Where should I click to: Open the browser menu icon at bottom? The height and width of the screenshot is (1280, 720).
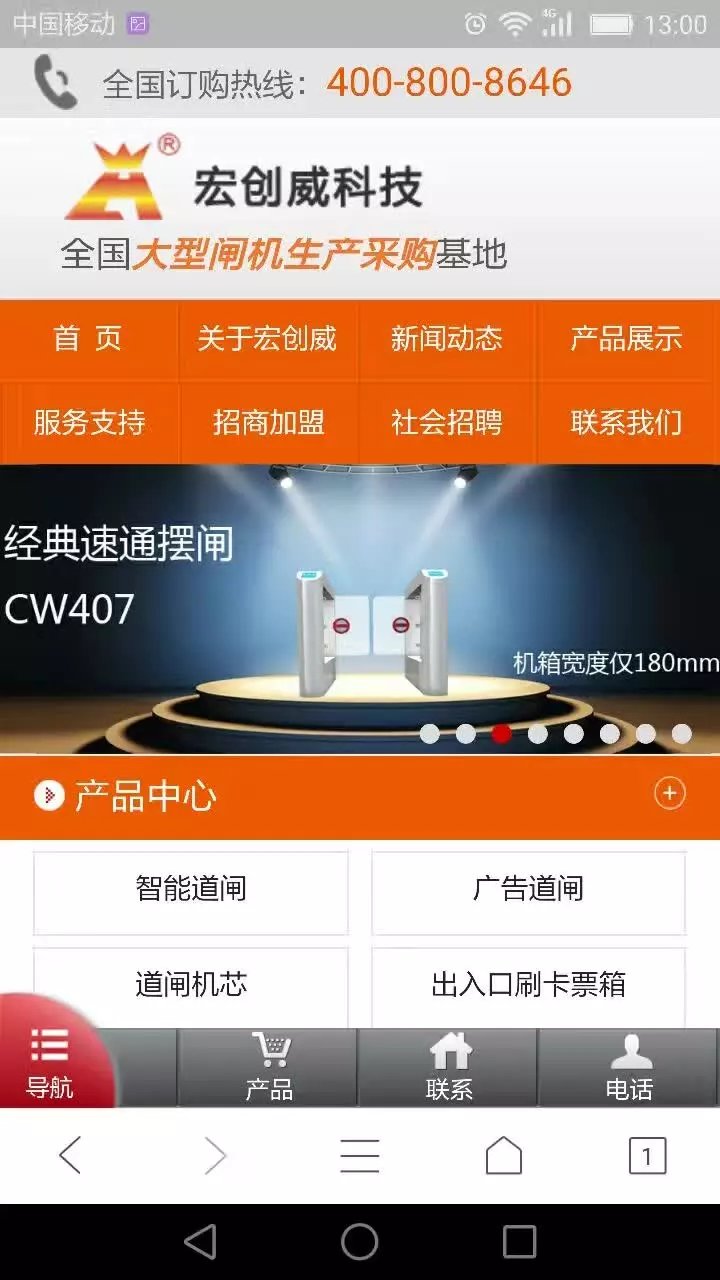point(360,1155)
